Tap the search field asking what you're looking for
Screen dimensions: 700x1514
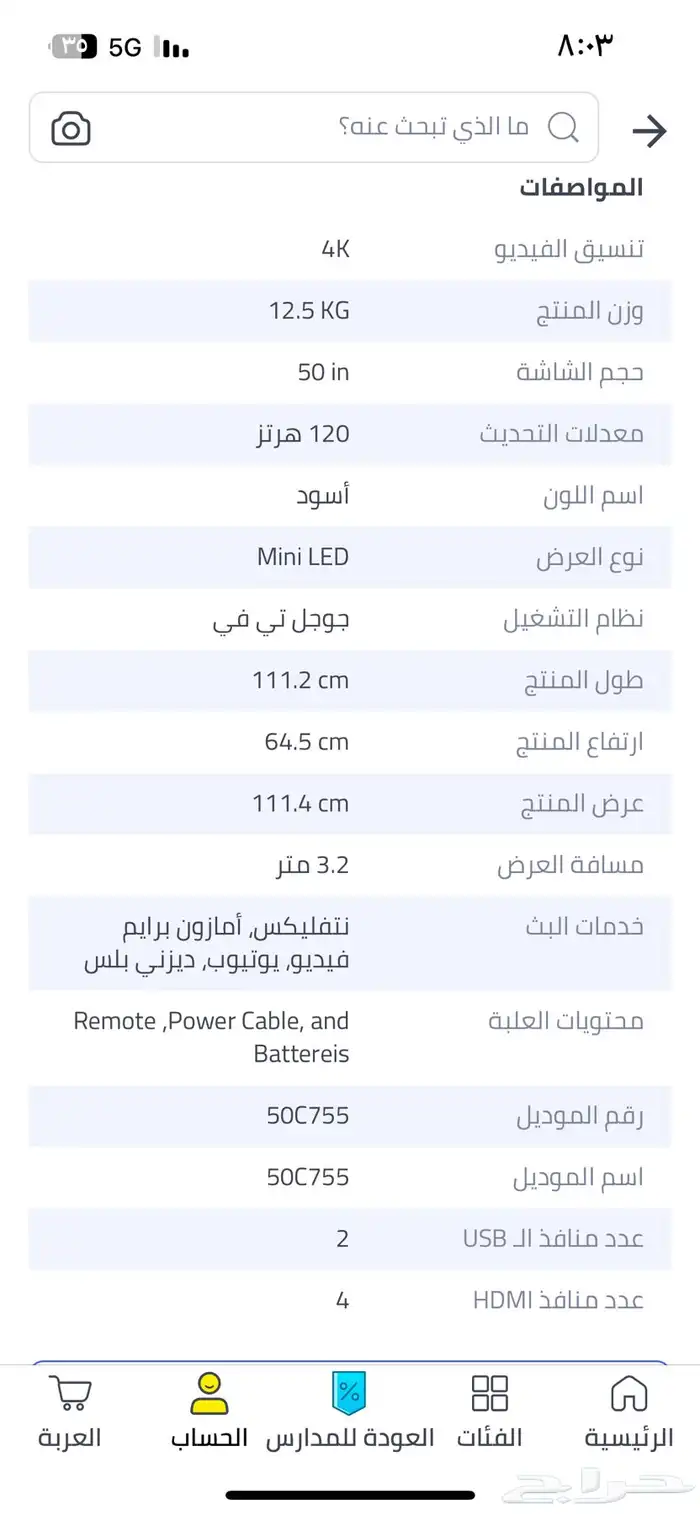314,127
